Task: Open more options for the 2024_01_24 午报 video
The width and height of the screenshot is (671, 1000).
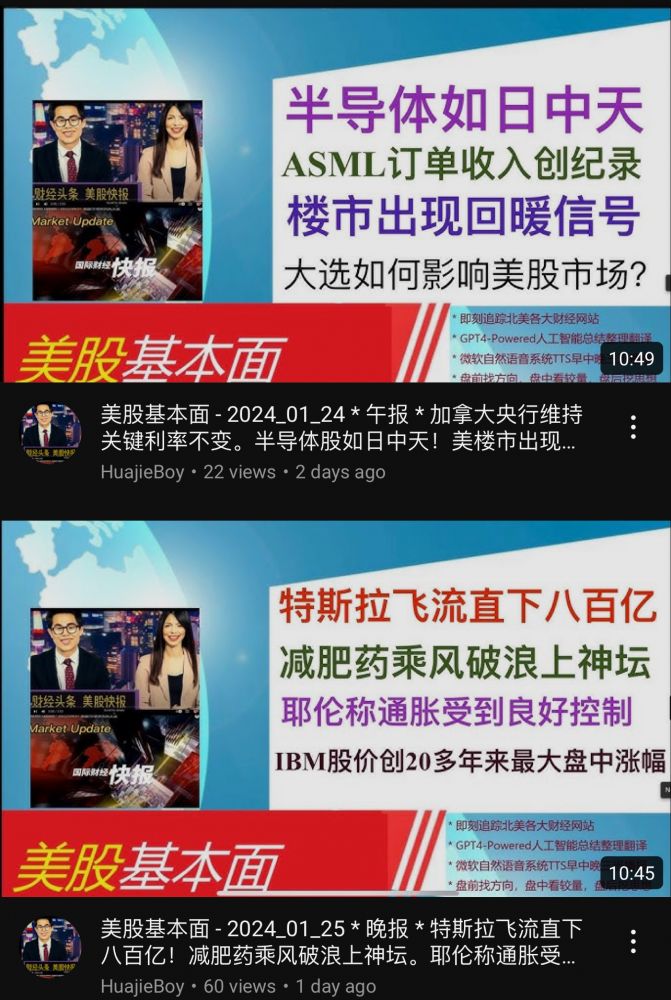Action: click(x=633, y=428)
